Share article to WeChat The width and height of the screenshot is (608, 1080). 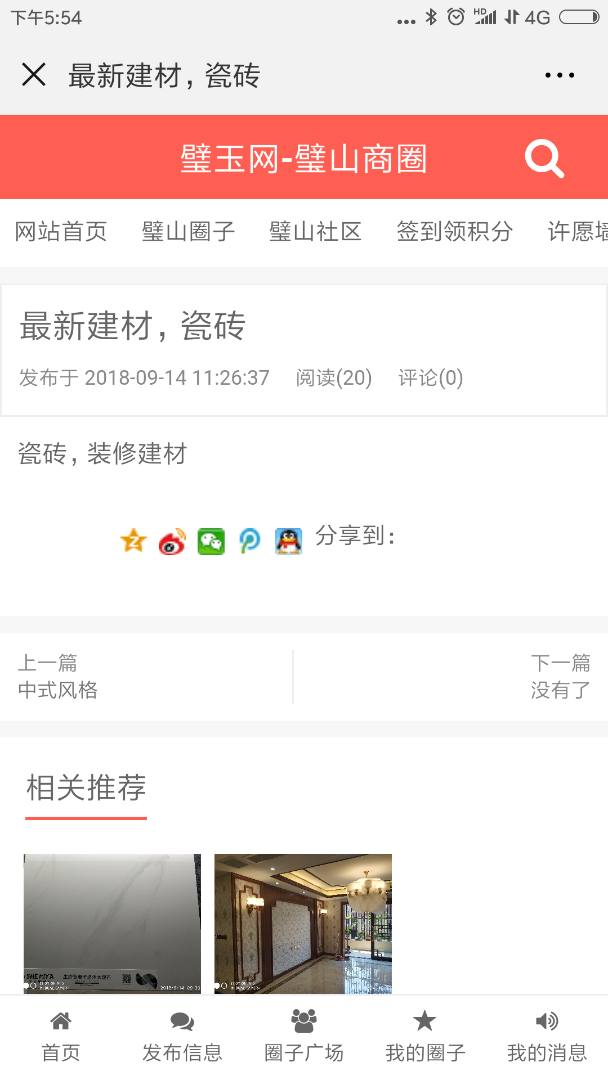click(211, 541)
